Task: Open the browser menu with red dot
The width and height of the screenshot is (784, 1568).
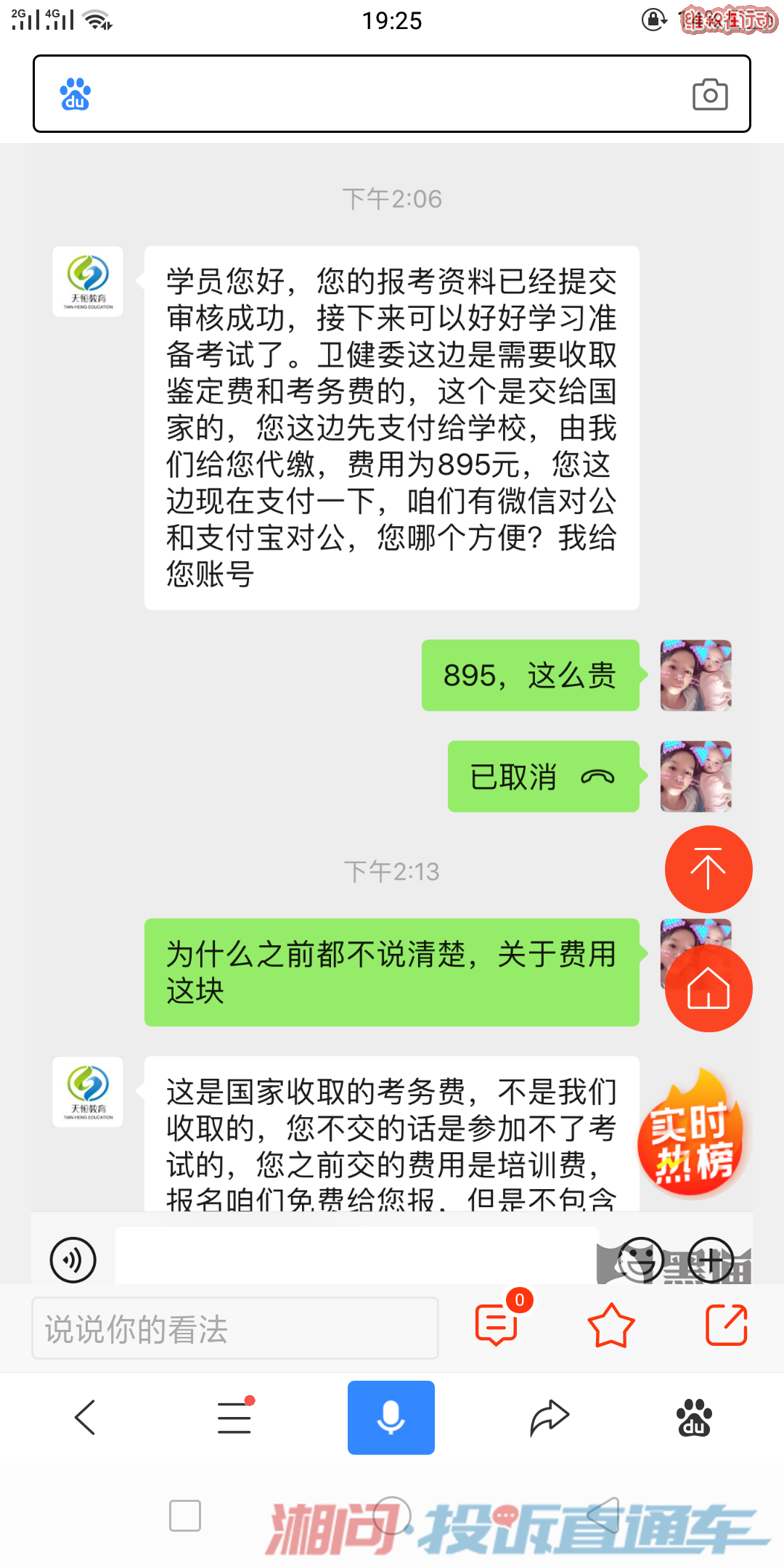Action: [234, 1417]
